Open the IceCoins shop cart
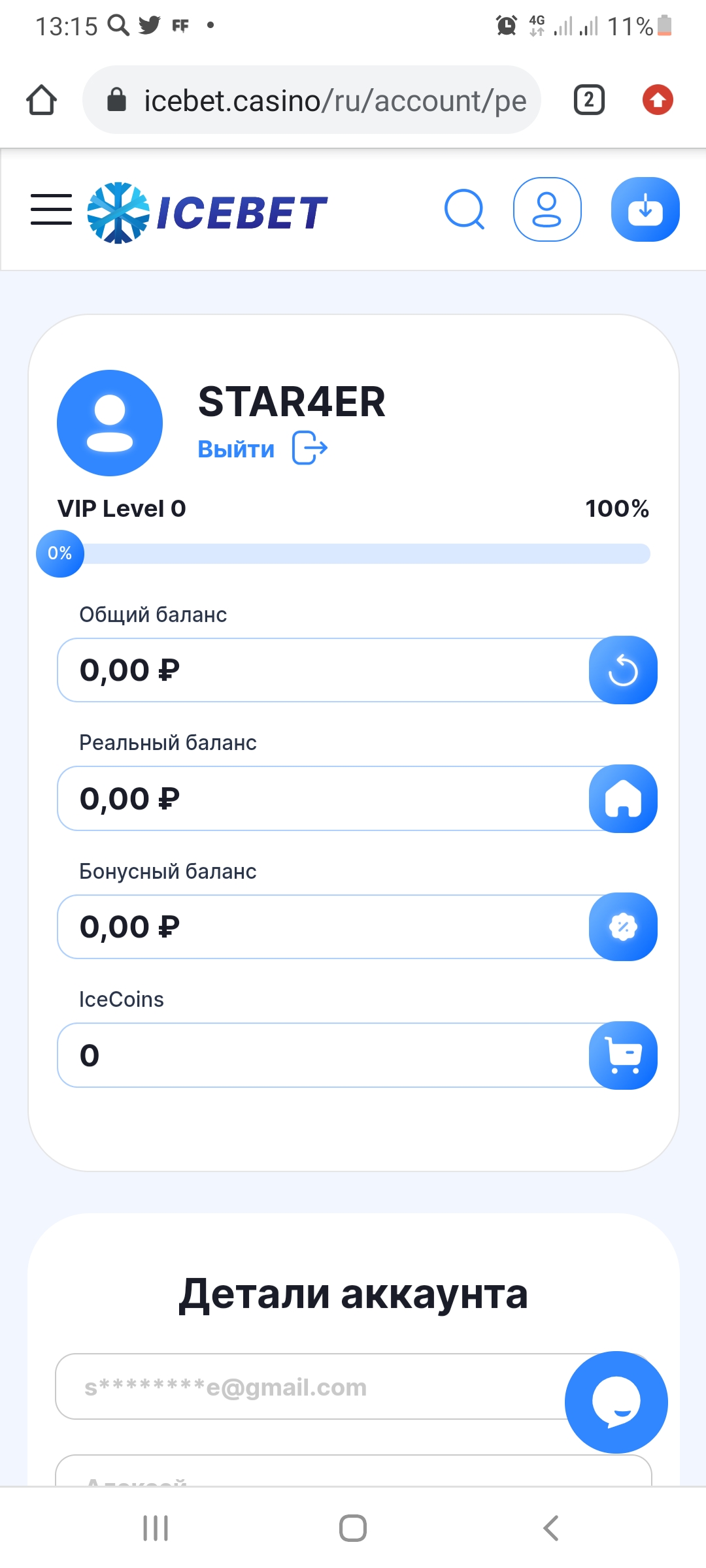Screen dimensions: 706x1568 click(623, 1055)
